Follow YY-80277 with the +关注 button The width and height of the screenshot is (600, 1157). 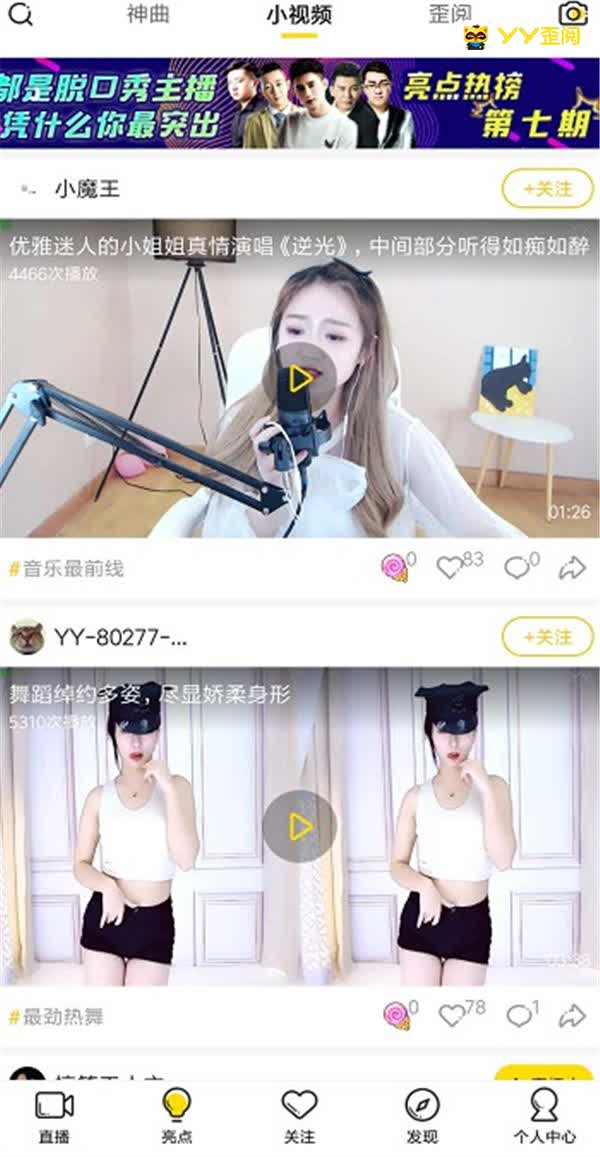[x=547, y=637]
